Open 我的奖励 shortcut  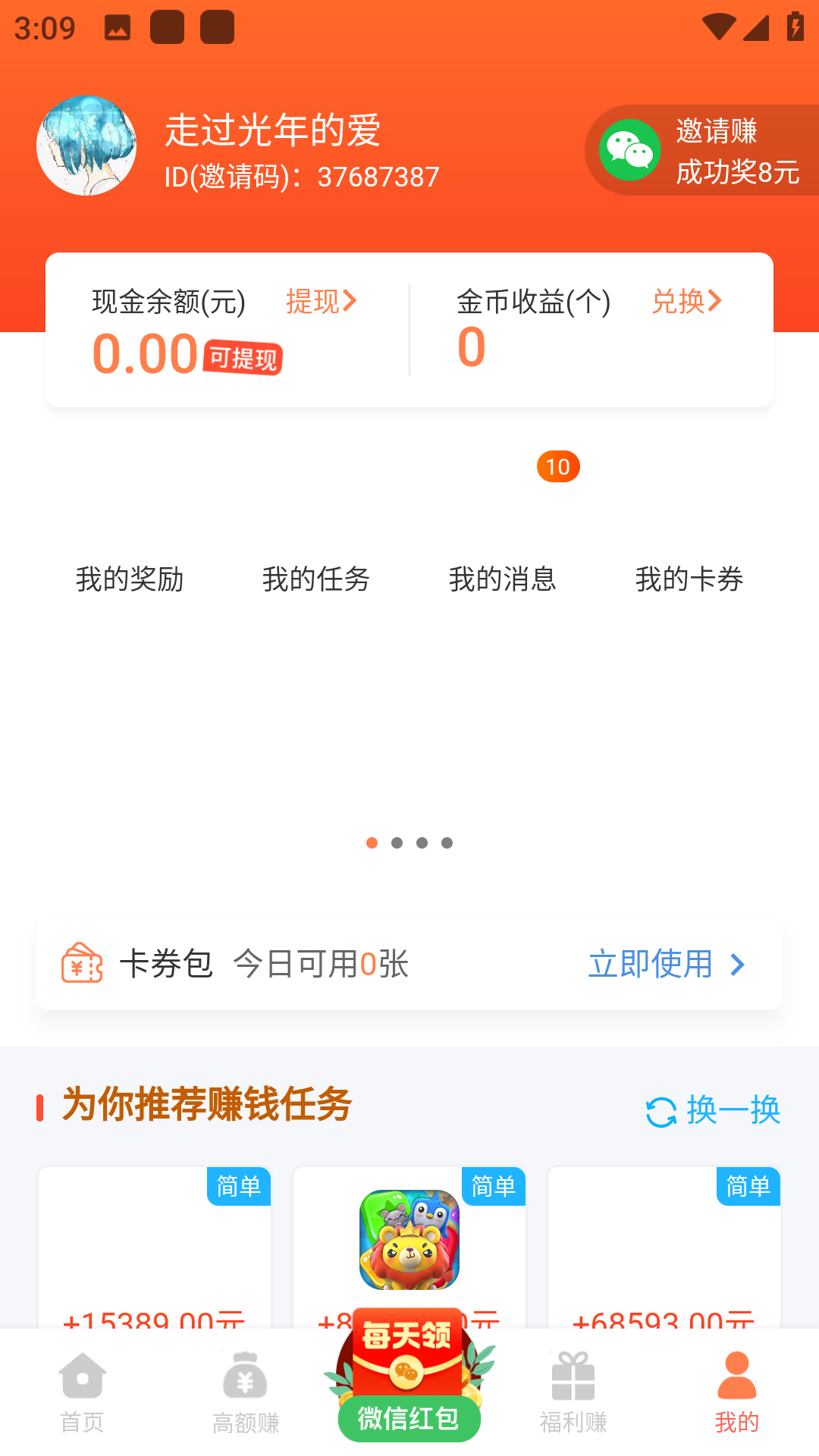pos(130,580)
